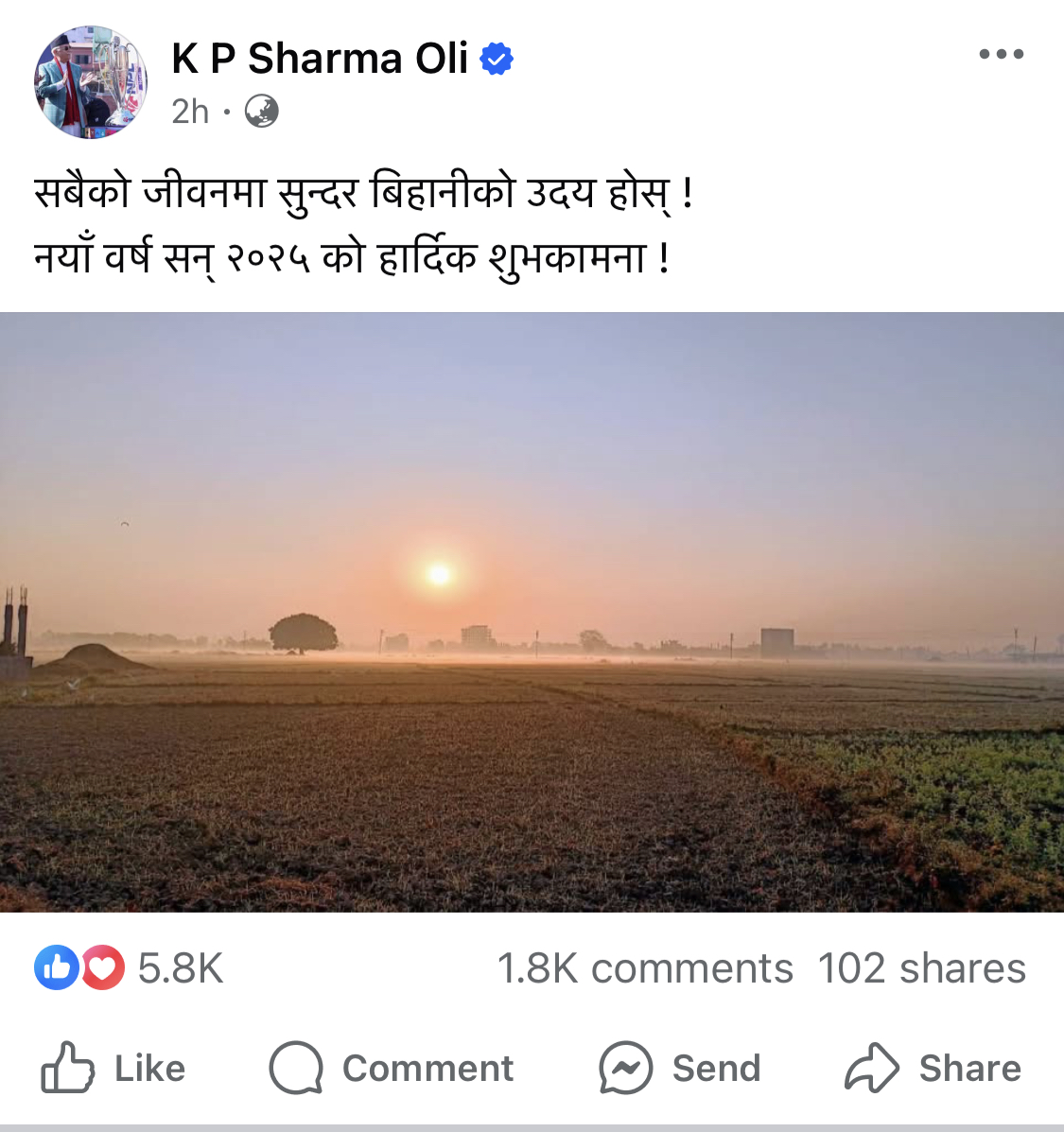Image resolution: width=1064 pixels, height=1132 pixels.
Task: Open the post's three-dot options menu
Action: pyautogui.click(x=1001, y=54)
